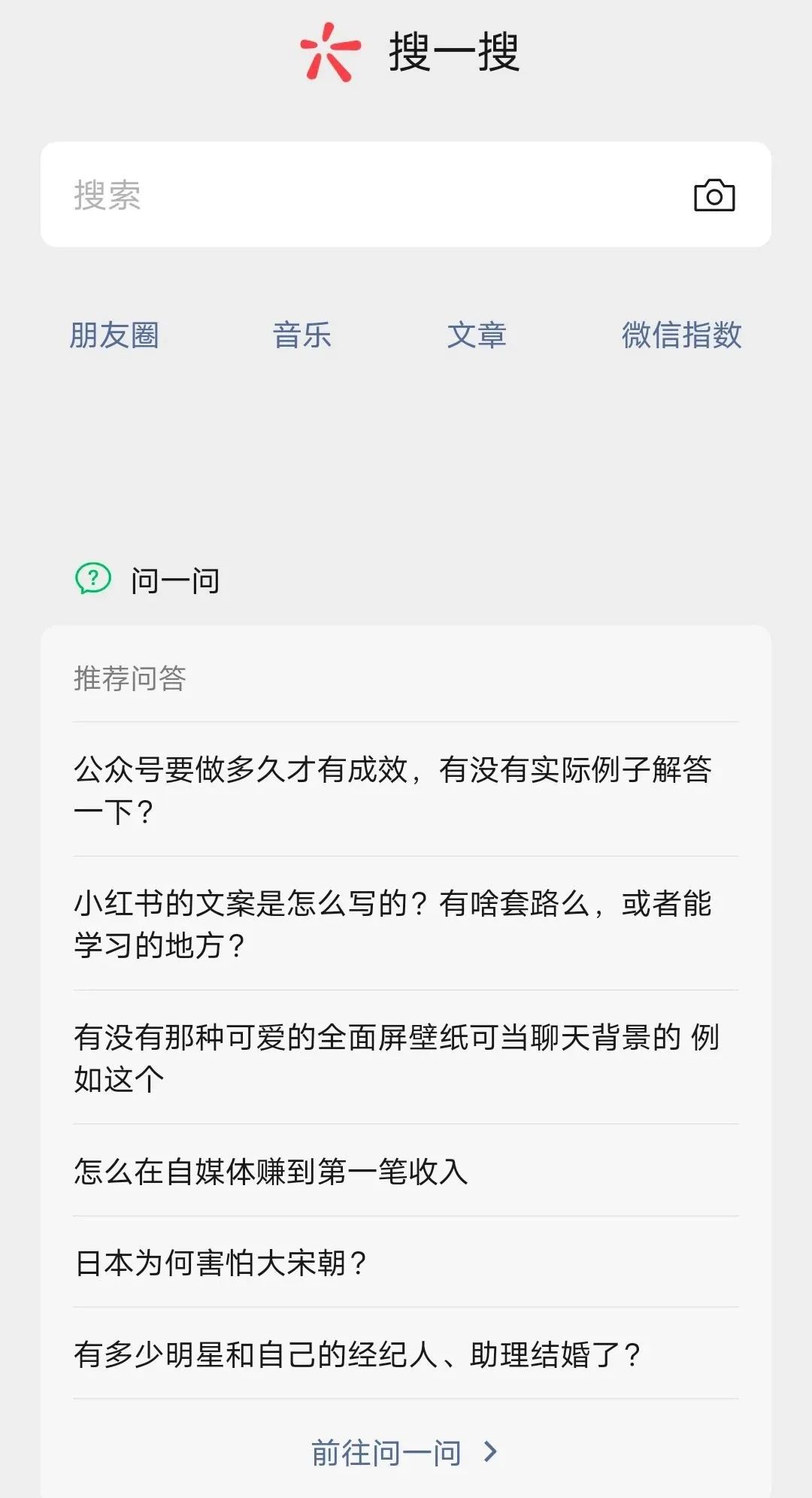Open the question about 小红书的文案
812x1498 pixels.
pos(392,923)
